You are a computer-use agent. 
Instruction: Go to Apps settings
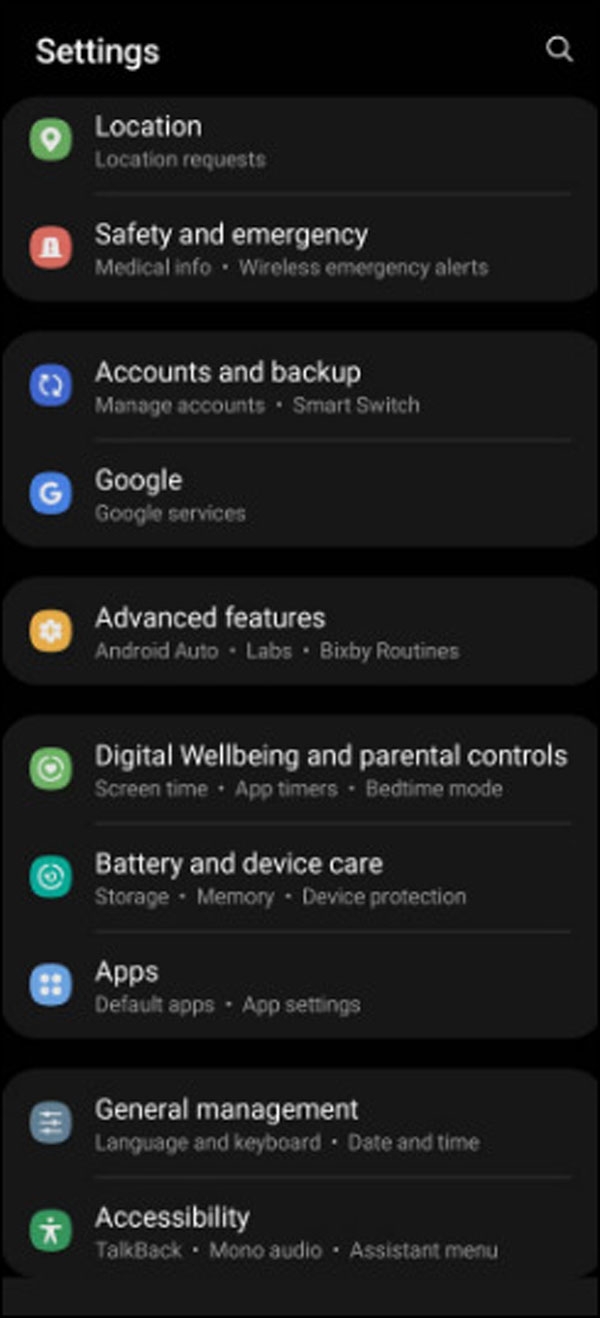(300, 986)
